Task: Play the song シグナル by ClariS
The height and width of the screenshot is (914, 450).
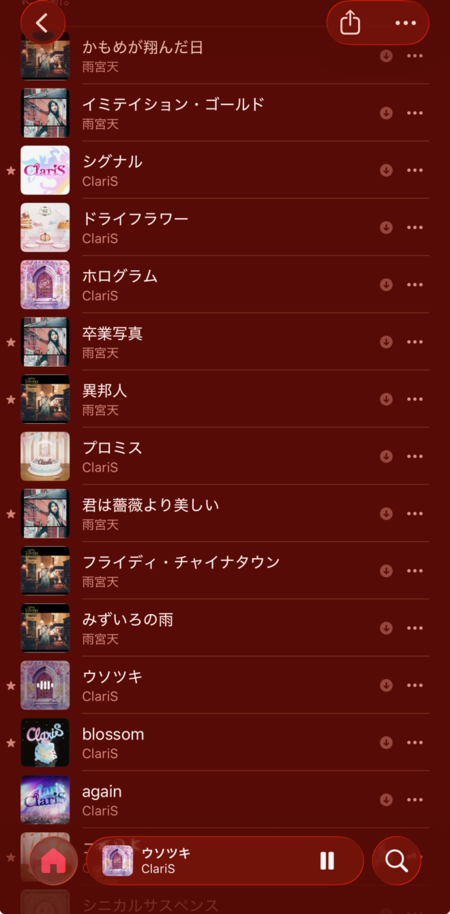Action: click(224, 170)
